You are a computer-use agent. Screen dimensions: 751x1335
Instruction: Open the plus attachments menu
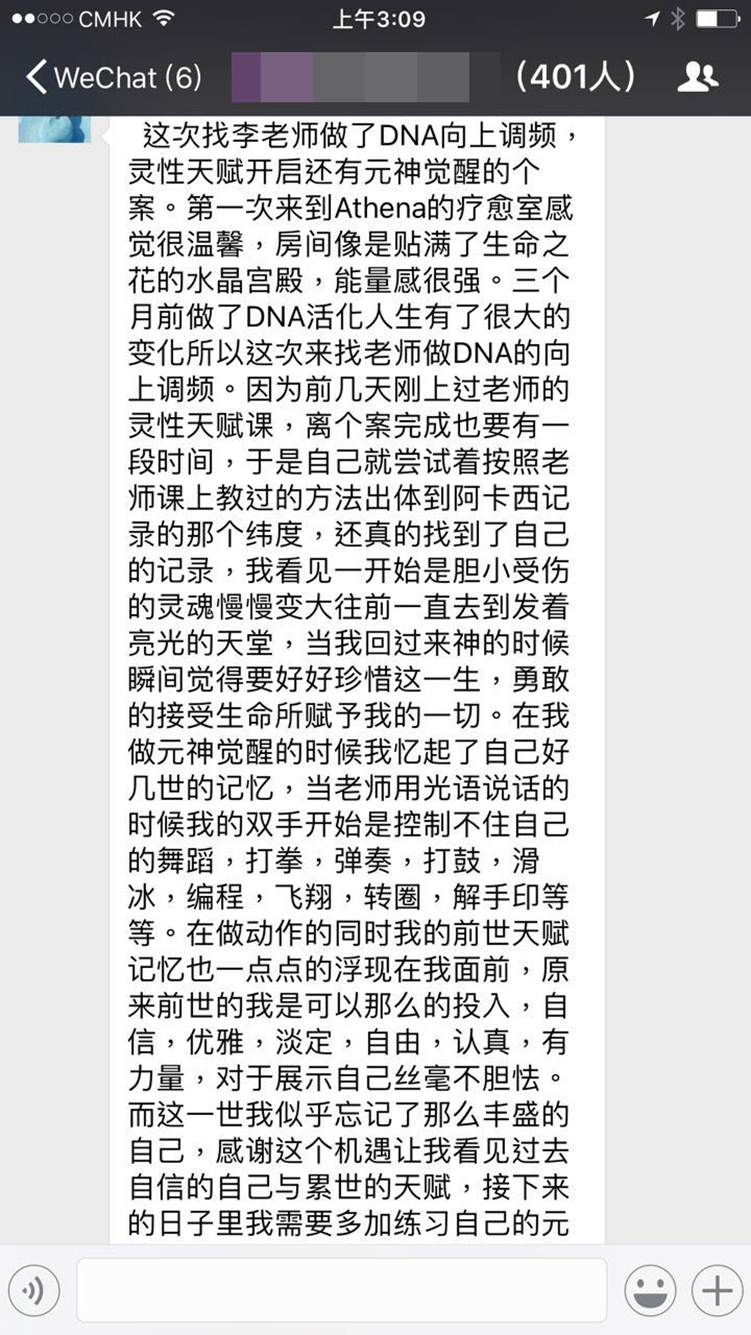(x=716, y=1291)
